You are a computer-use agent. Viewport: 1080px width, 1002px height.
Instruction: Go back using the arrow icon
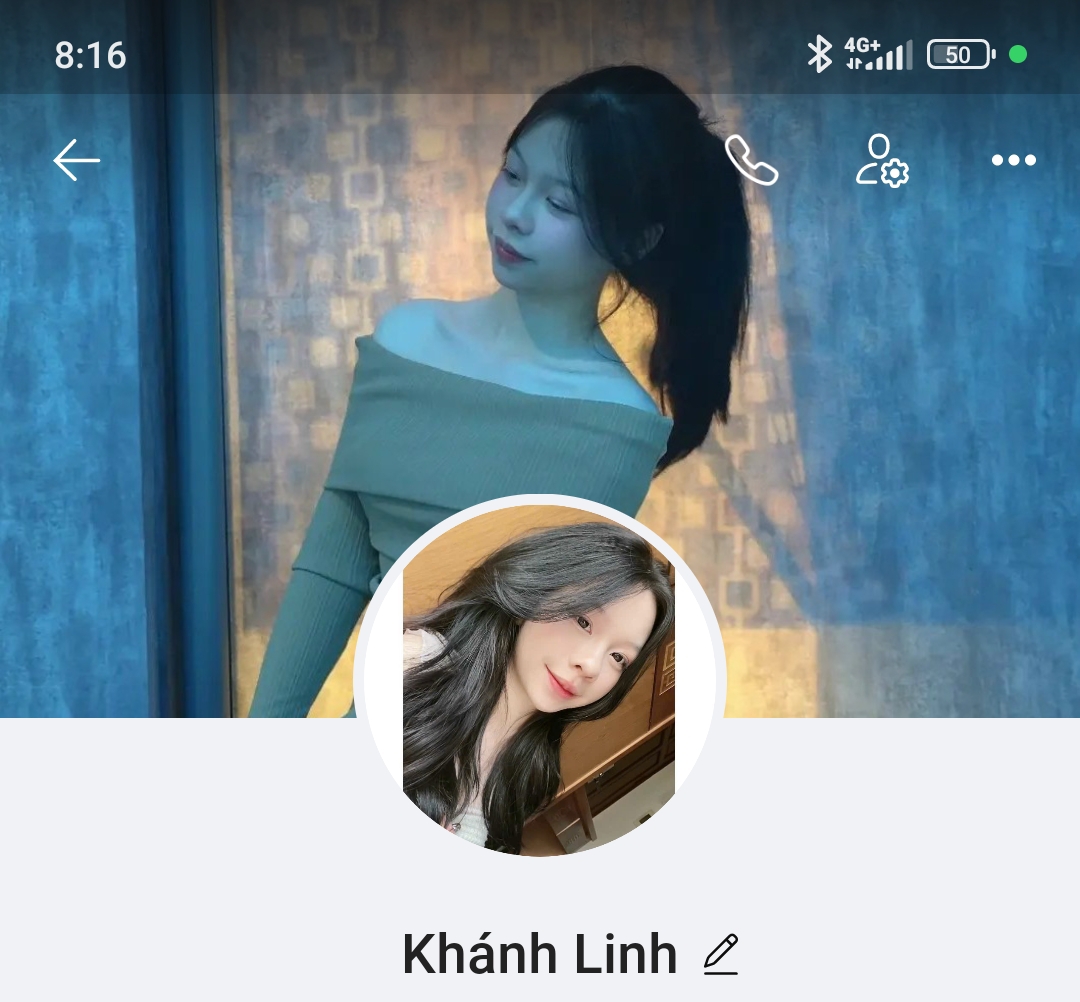coord(77,160)
